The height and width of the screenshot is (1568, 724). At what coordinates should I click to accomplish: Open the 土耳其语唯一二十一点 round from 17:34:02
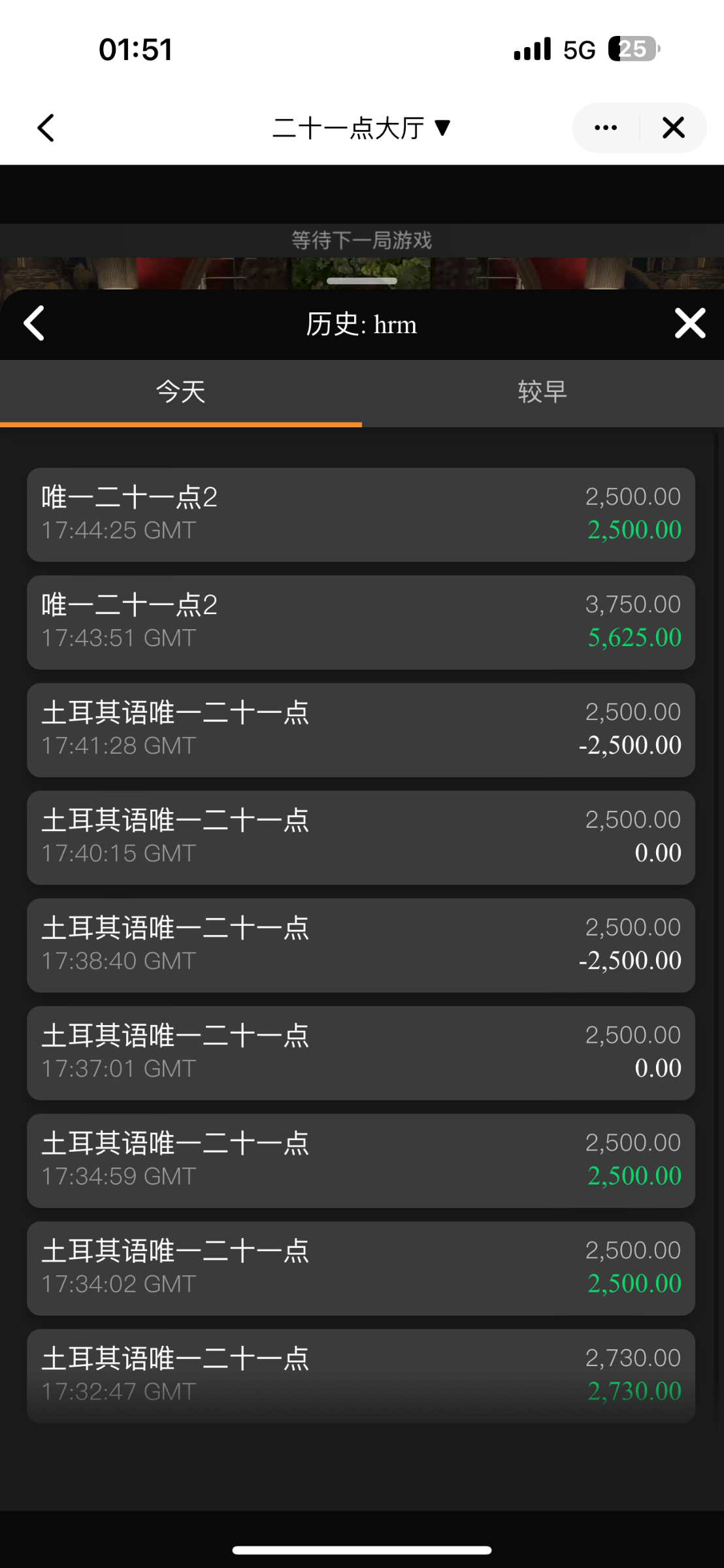tap(361, 1268)
